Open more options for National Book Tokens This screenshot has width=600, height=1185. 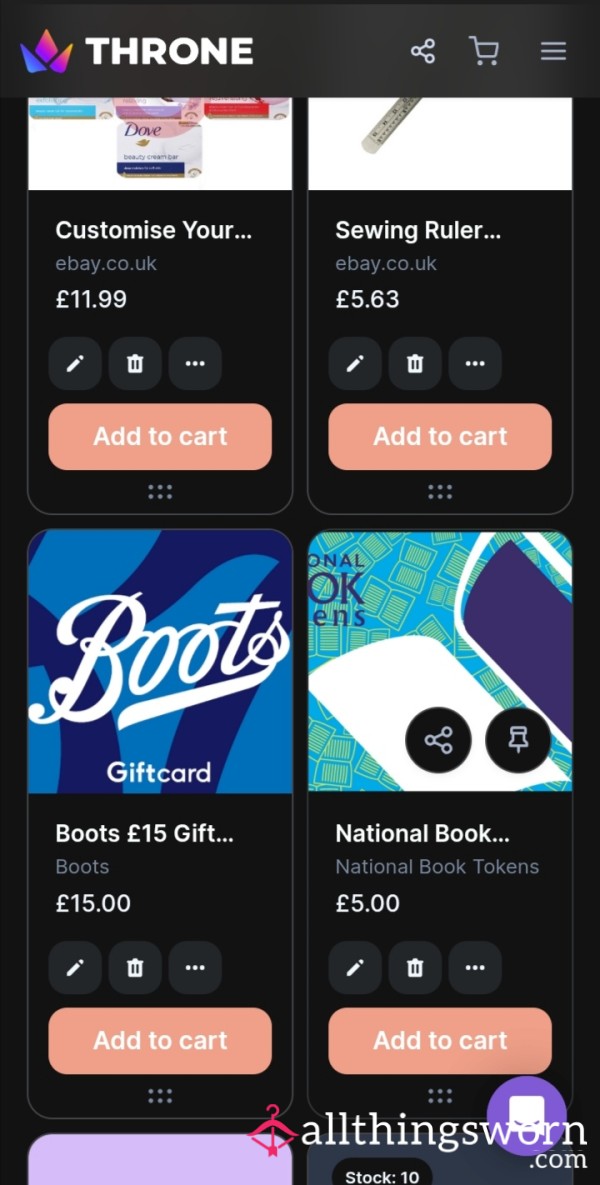pos(475,967)
